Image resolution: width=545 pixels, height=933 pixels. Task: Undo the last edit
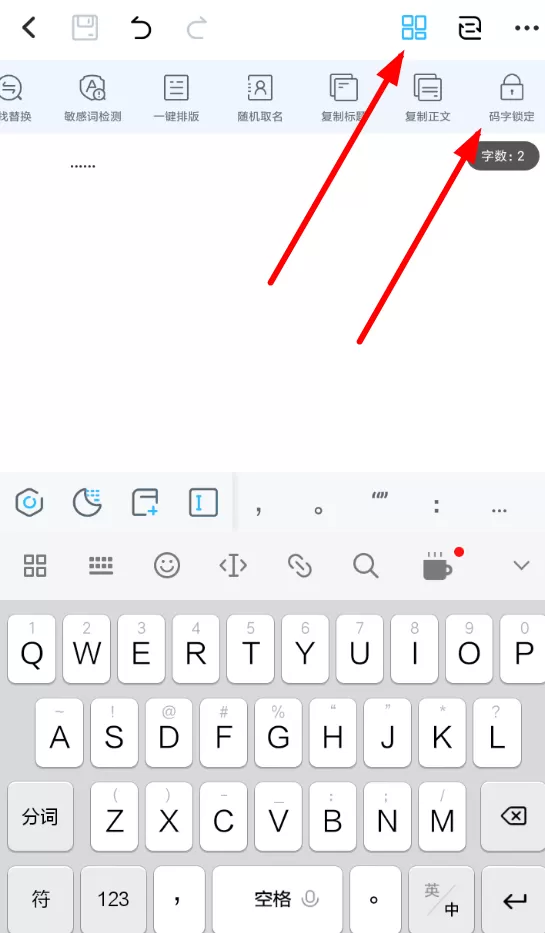(141, 27)
